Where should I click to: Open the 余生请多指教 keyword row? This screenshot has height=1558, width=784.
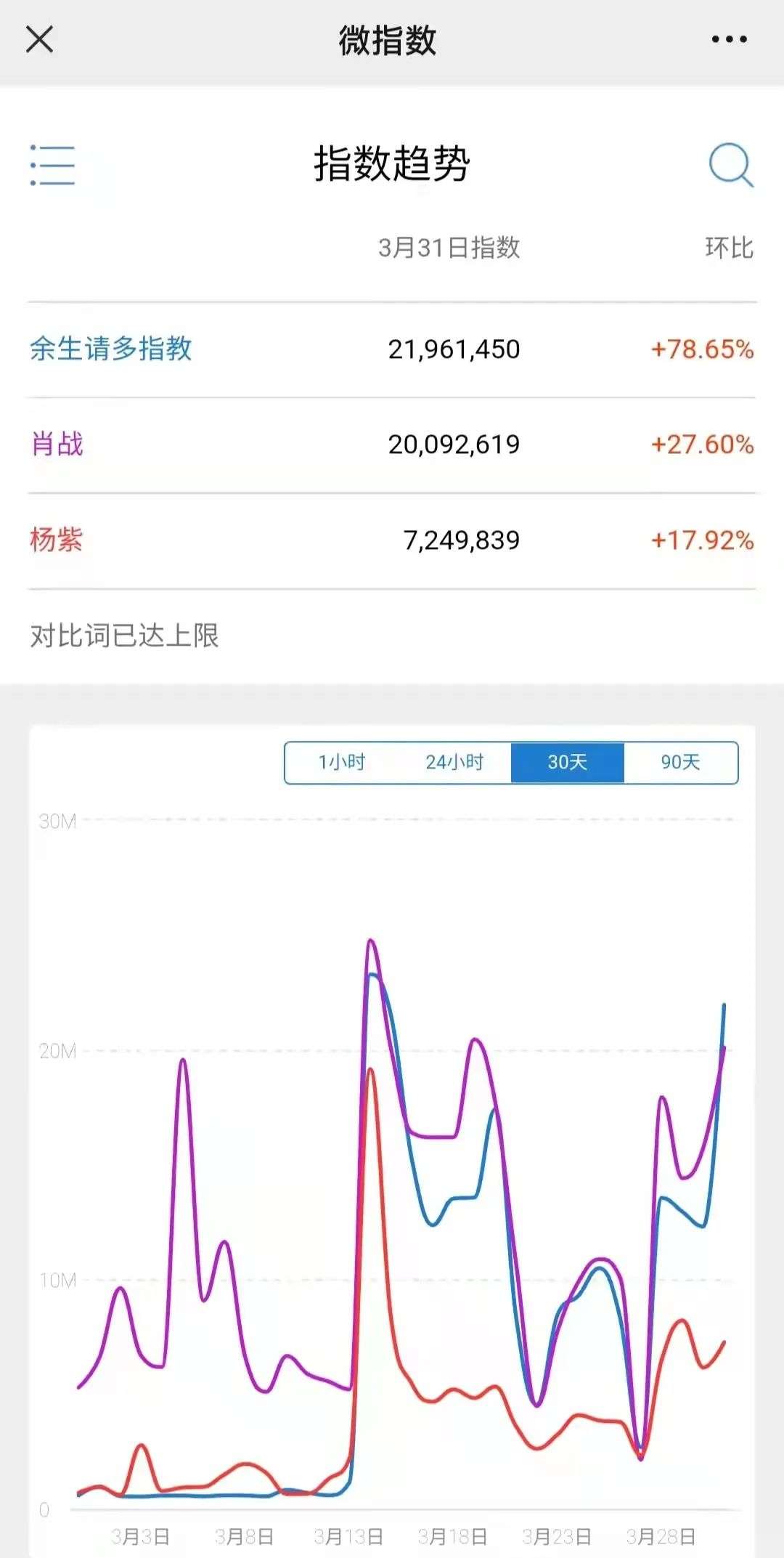(392, 349)
